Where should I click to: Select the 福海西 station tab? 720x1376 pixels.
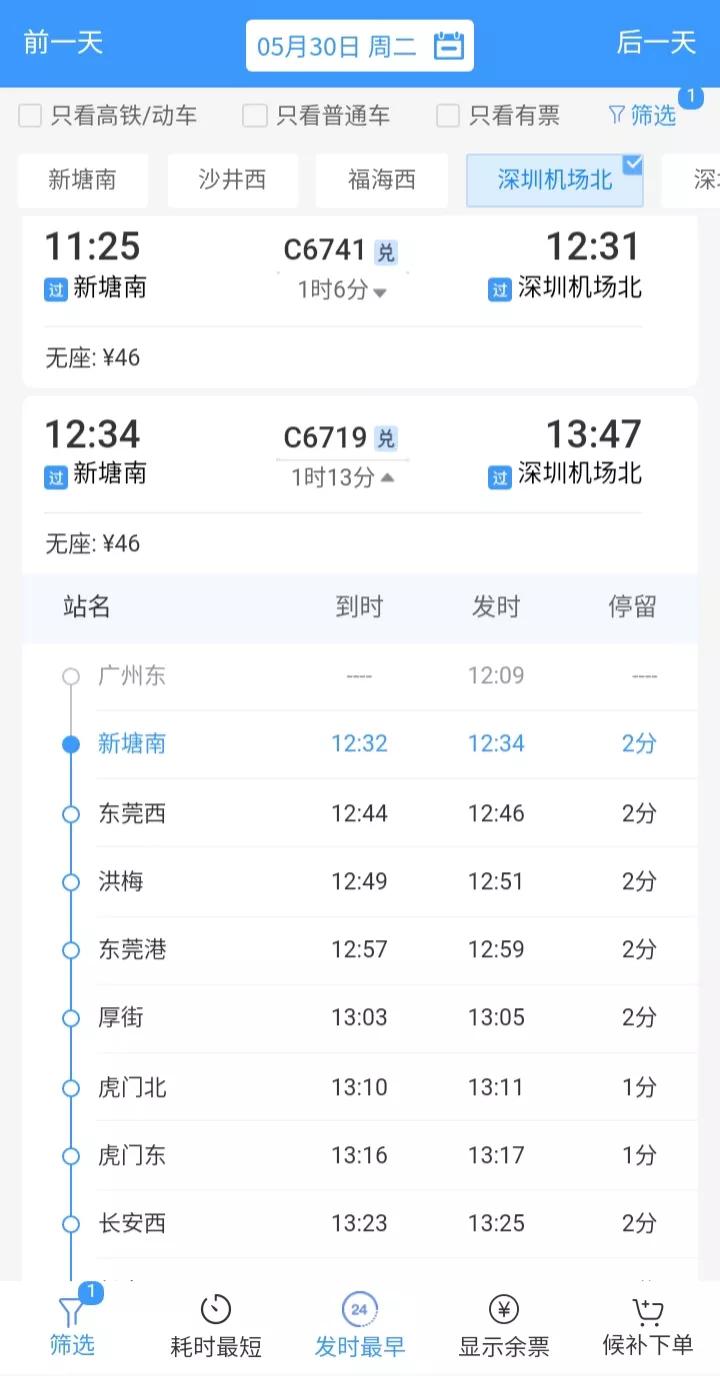382,181
